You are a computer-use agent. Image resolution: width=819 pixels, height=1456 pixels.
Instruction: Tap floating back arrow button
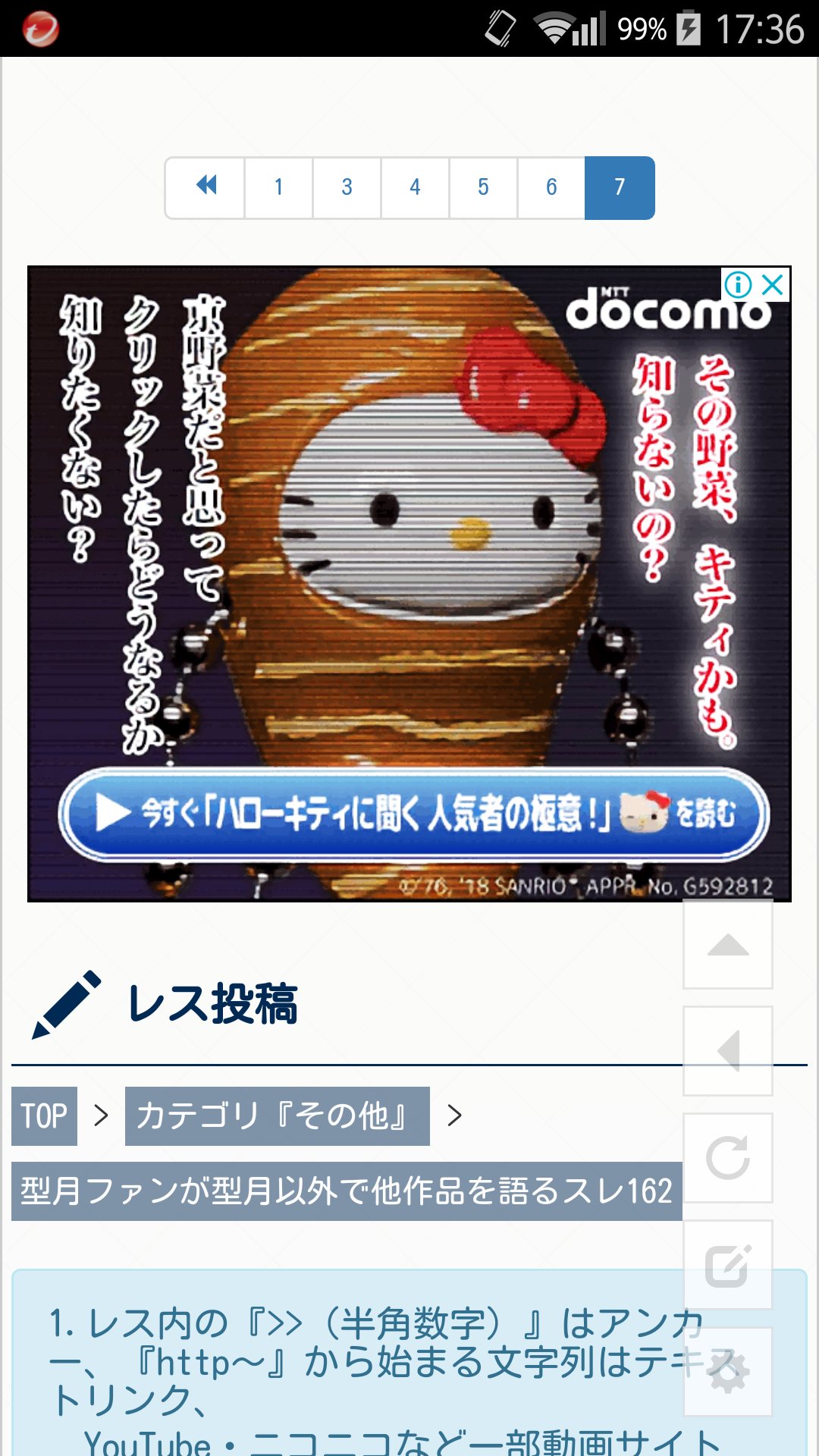(x=728, y=1051)
